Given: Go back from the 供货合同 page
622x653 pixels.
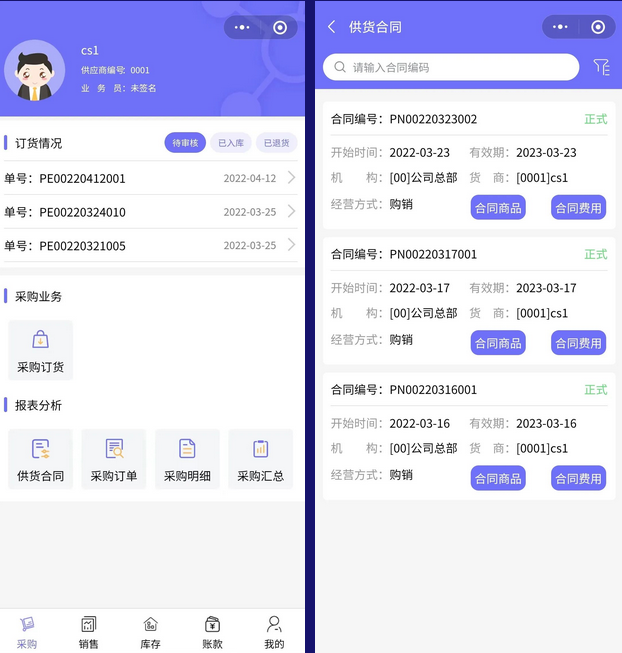Looking at the screenshot, I should pos(332,27).
